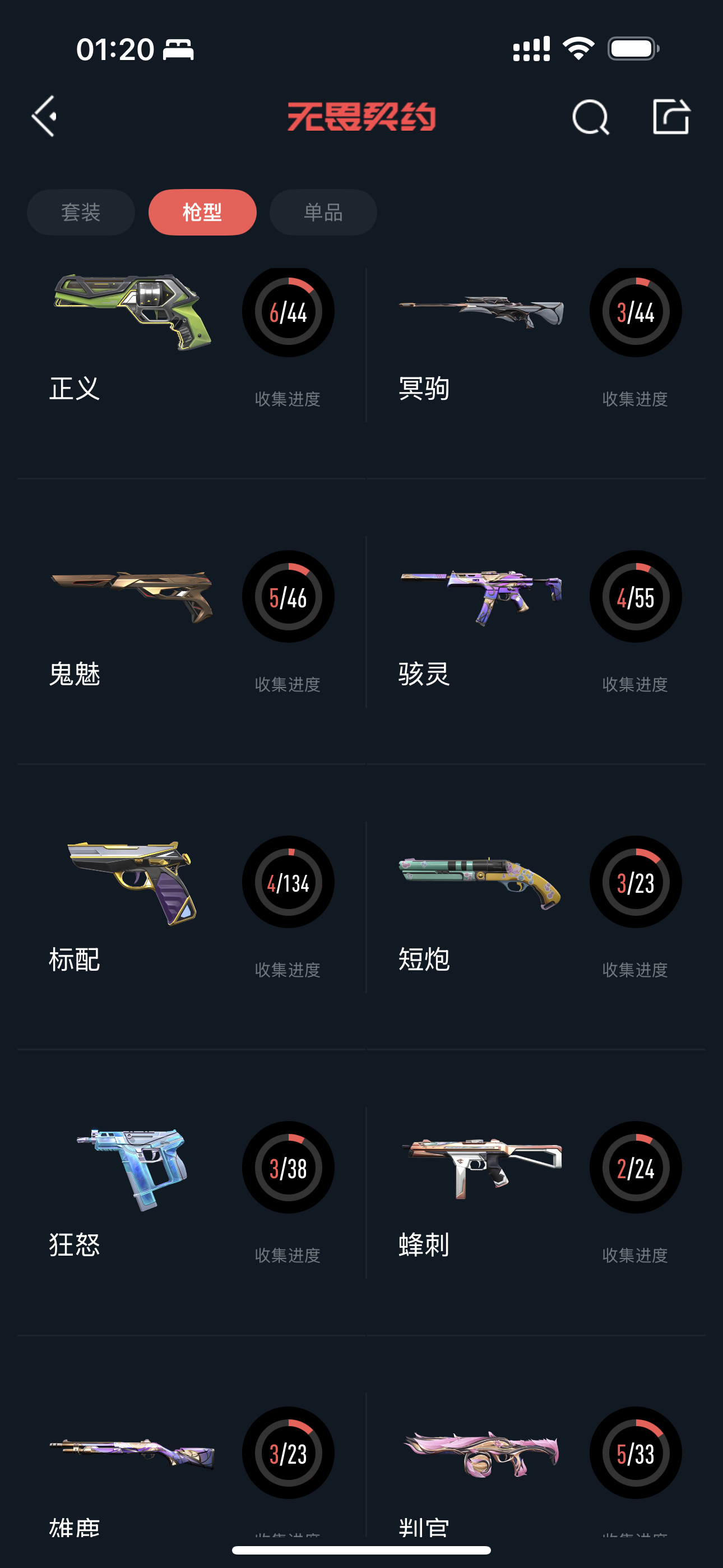The height and width of the screenshot is (1568, 723).
Task: Open the search magnifier icon
Action: pos(590,116)
